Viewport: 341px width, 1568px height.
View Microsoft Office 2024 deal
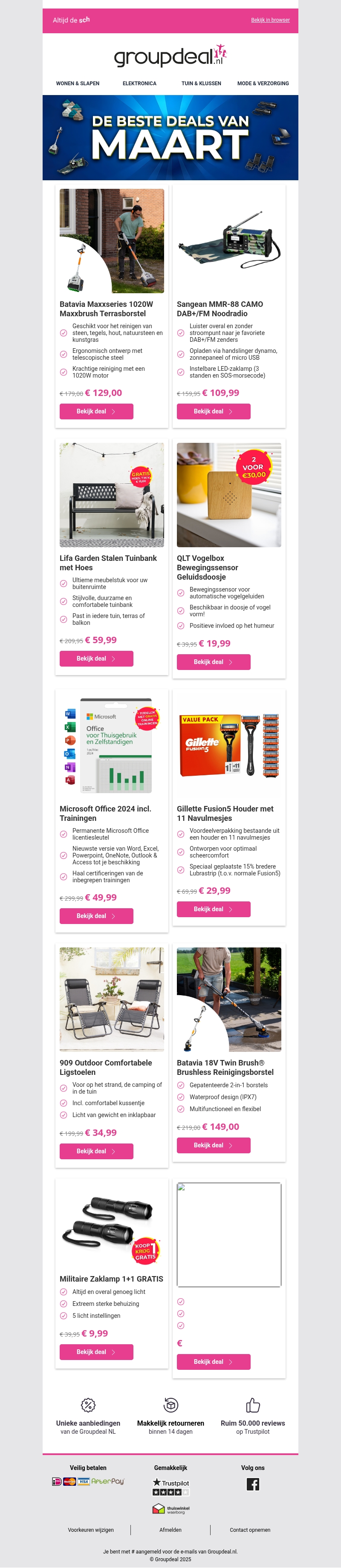(x=96, y=916)
